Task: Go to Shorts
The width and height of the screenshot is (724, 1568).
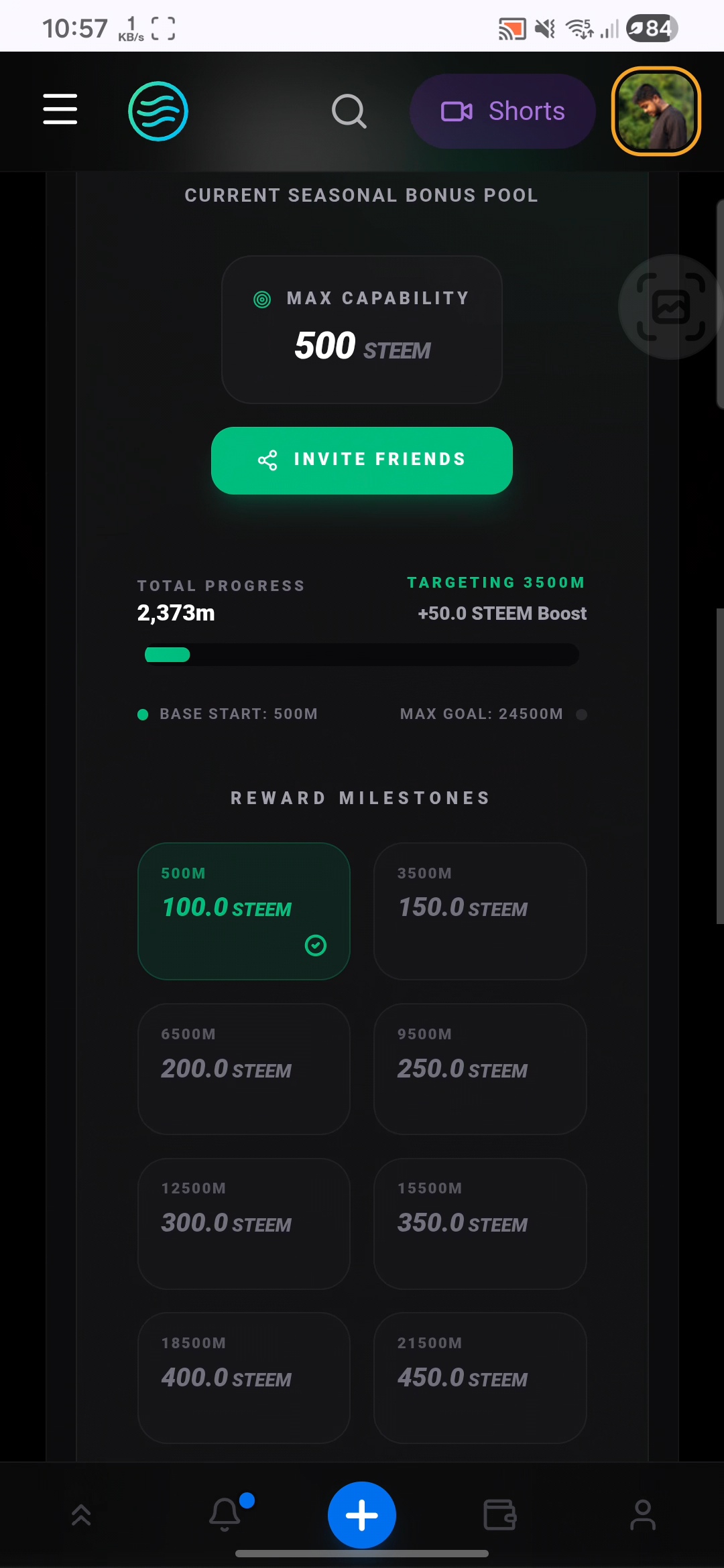Action: pyautogui.click(x=503, y=111)
